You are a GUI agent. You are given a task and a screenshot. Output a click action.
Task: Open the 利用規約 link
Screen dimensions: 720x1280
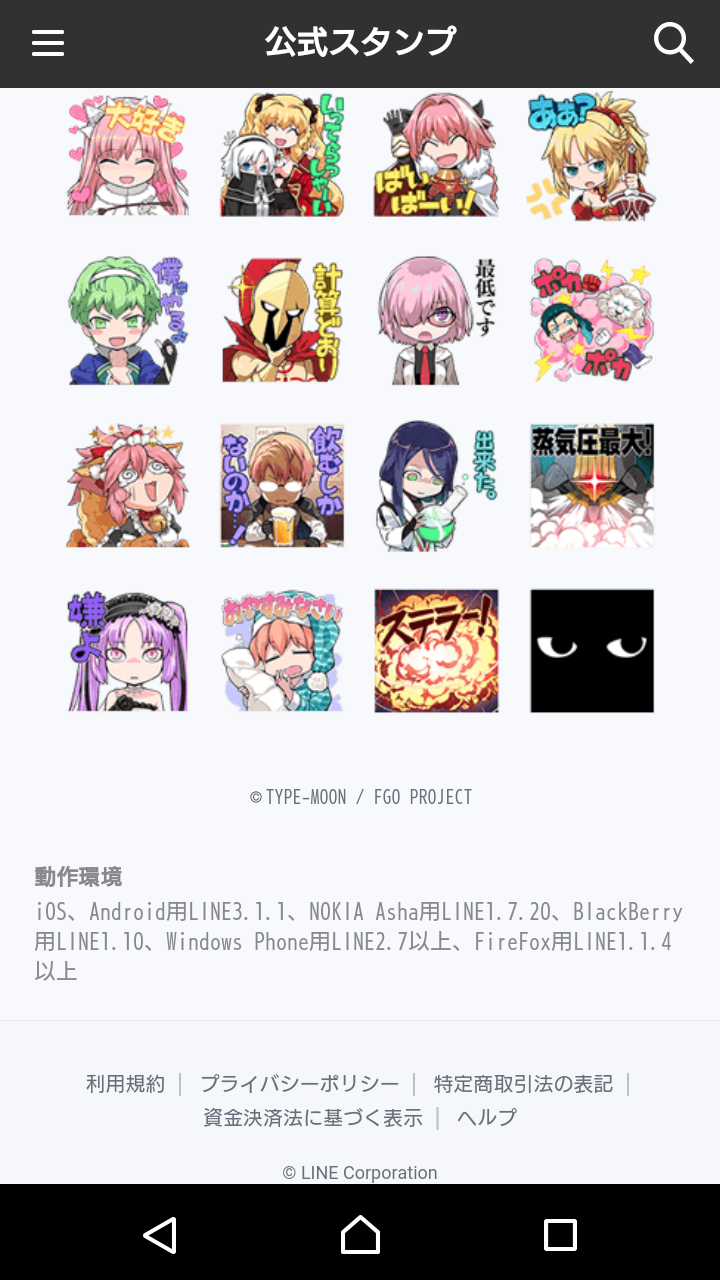(x=125, y=1084)
